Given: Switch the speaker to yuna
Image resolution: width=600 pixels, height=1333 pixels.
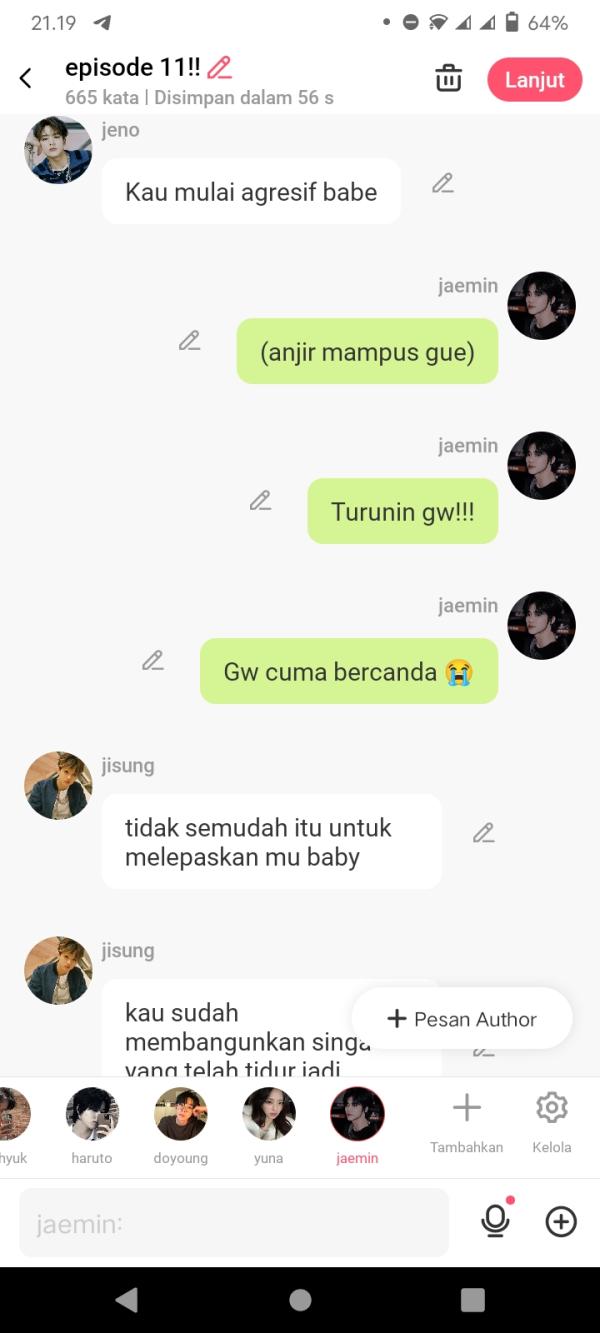Looking at the screenshot, I should pos(269,1124).
